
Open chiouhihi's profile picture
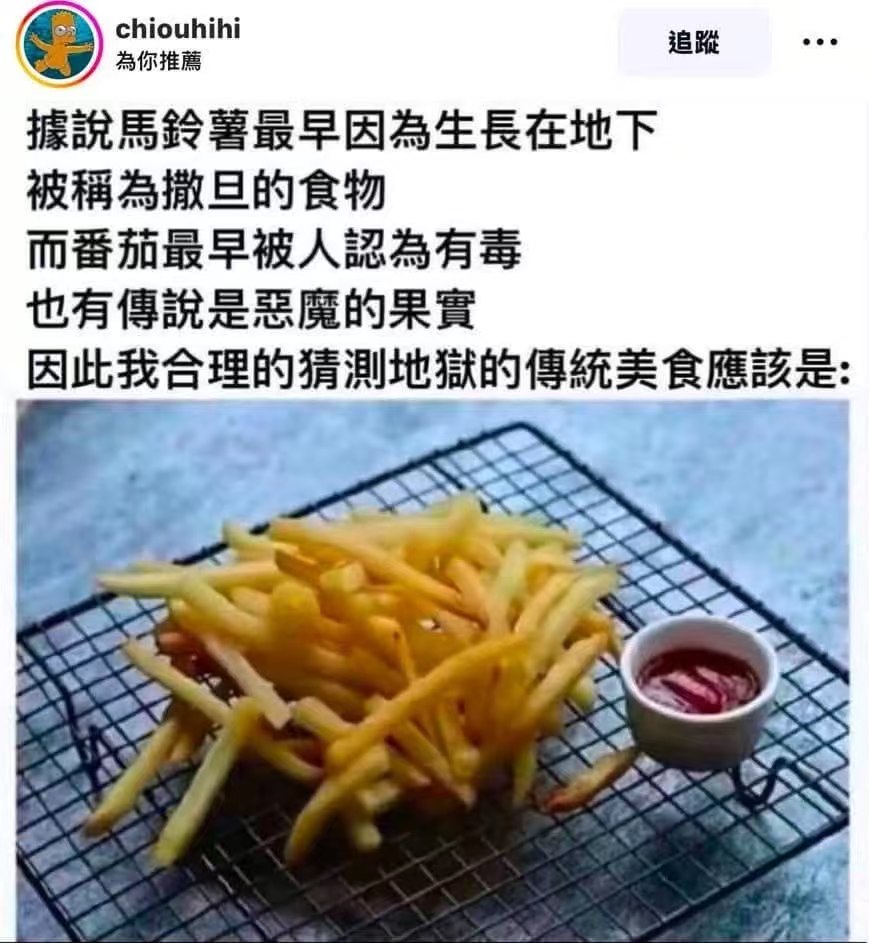[x=58, y=44]
